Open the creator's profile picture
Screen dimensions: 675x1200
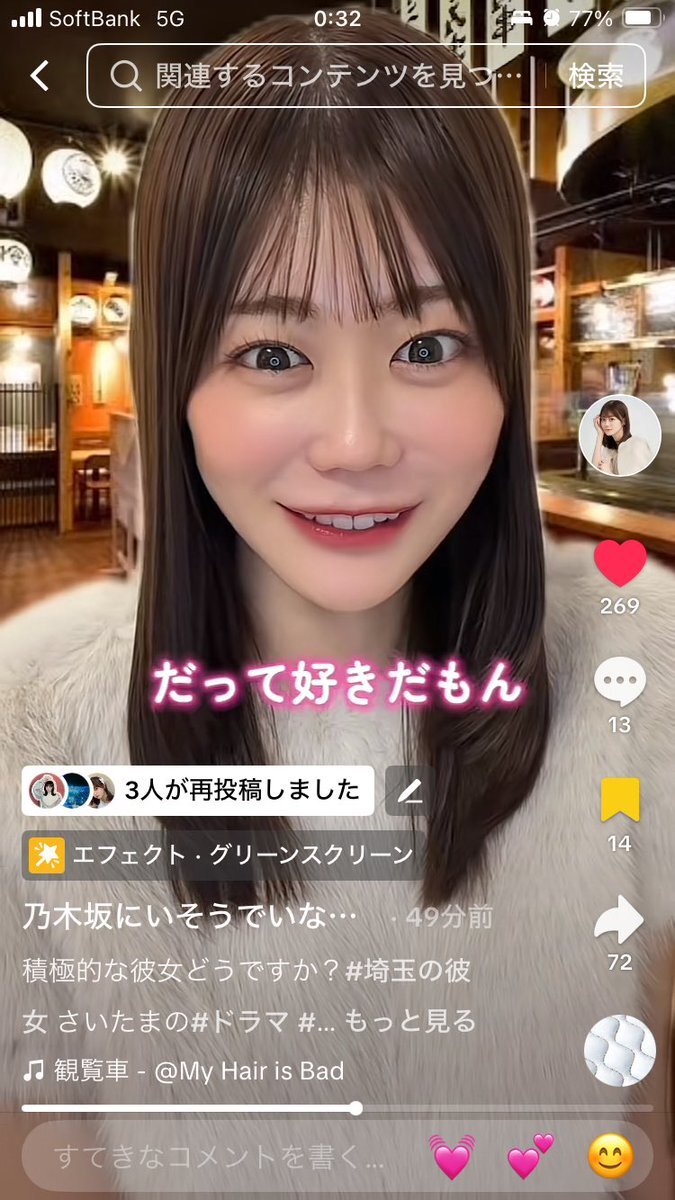pos(620,435)
